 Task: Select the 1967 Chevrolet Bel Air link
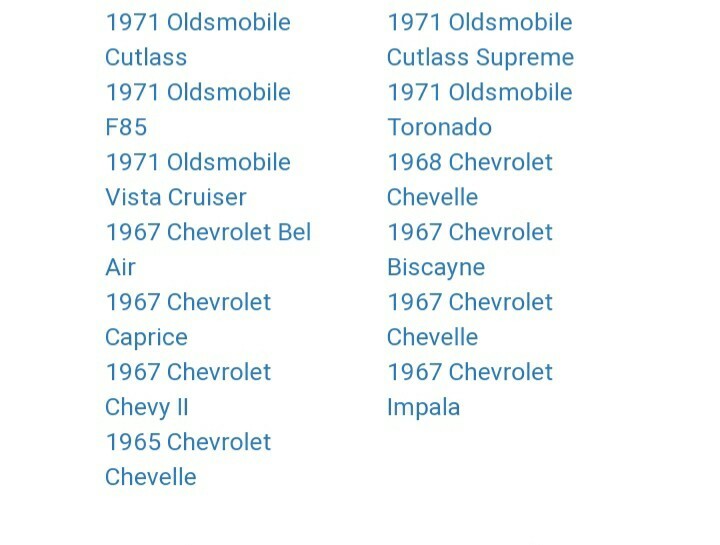pos(207,233)
